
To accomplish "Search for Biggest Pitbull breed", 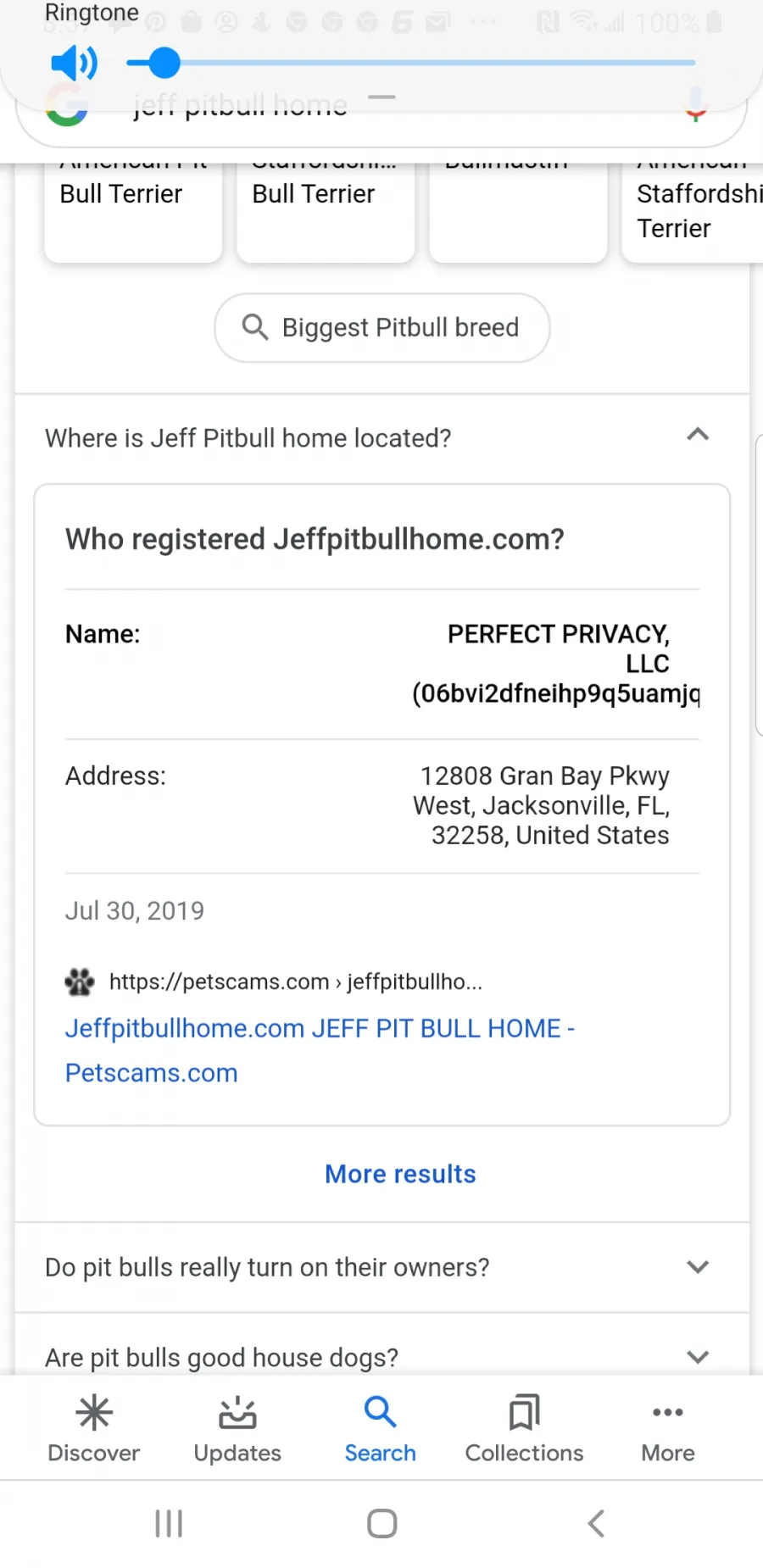I will pos(382,328).
